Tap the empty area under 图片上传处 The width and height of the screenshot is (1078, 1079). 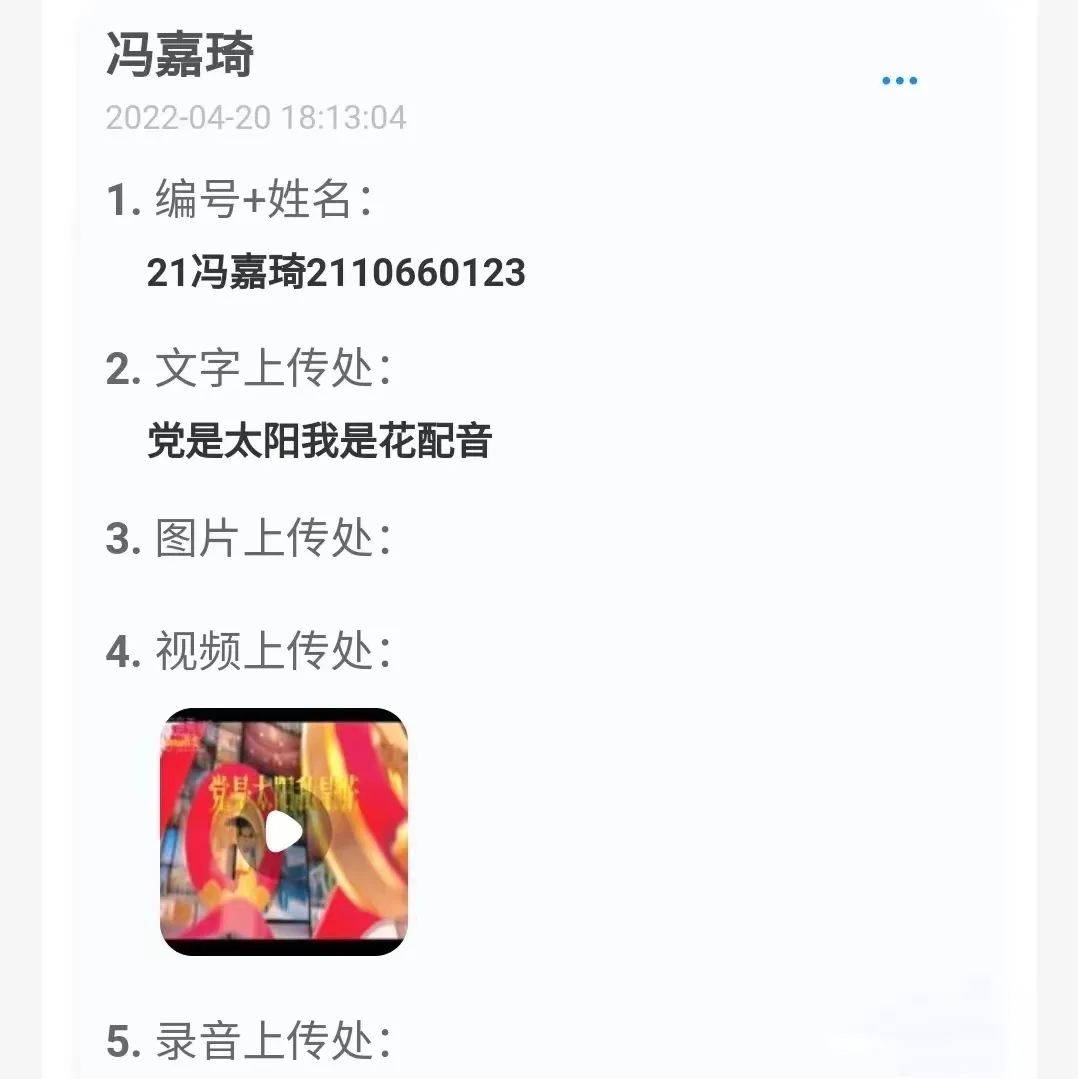[400, 590]
